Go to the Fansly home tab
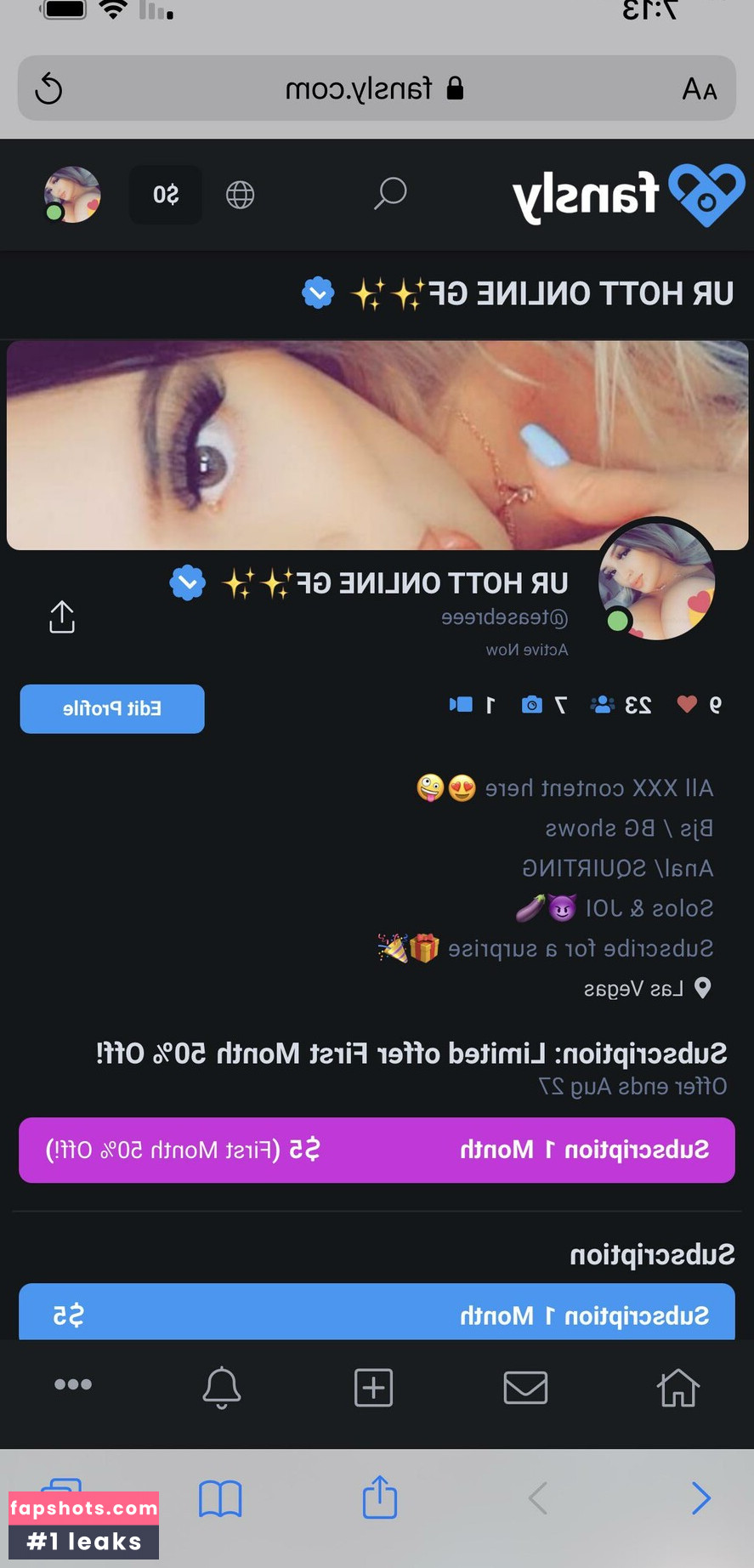This screenshot has width=754, height=1568. coord(677,1388)
